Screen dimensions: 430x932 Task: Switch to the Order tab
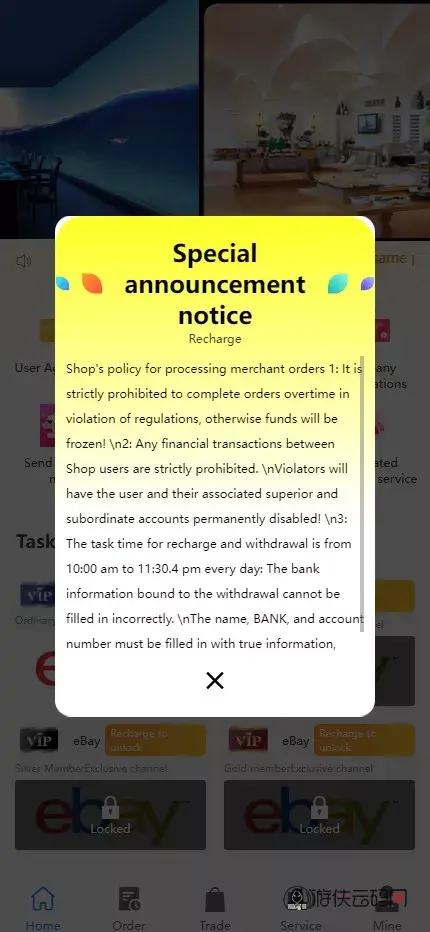click(129, 908)
